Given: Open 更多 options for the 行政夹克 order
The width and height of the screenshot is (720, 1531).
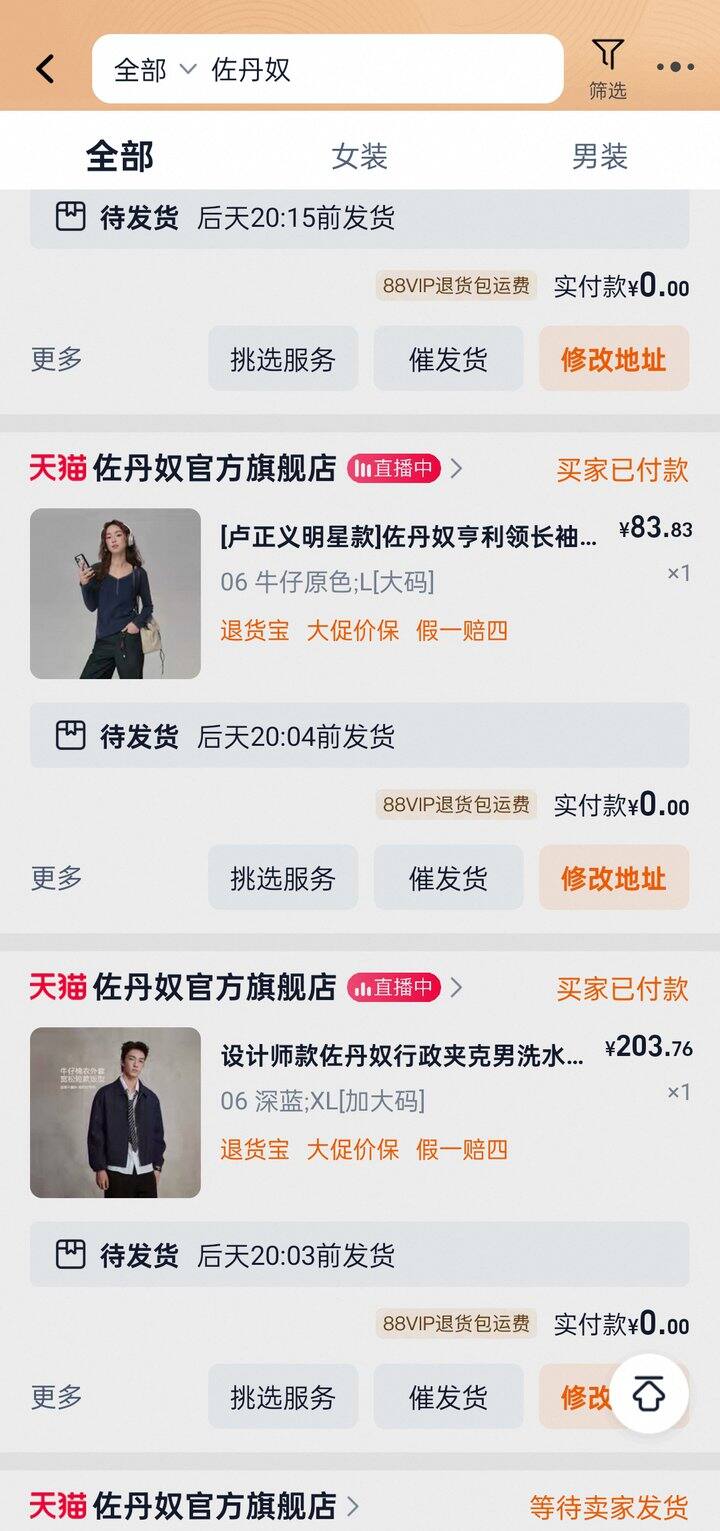Looking at the screenshot, I should click(x=56, y=1397).
